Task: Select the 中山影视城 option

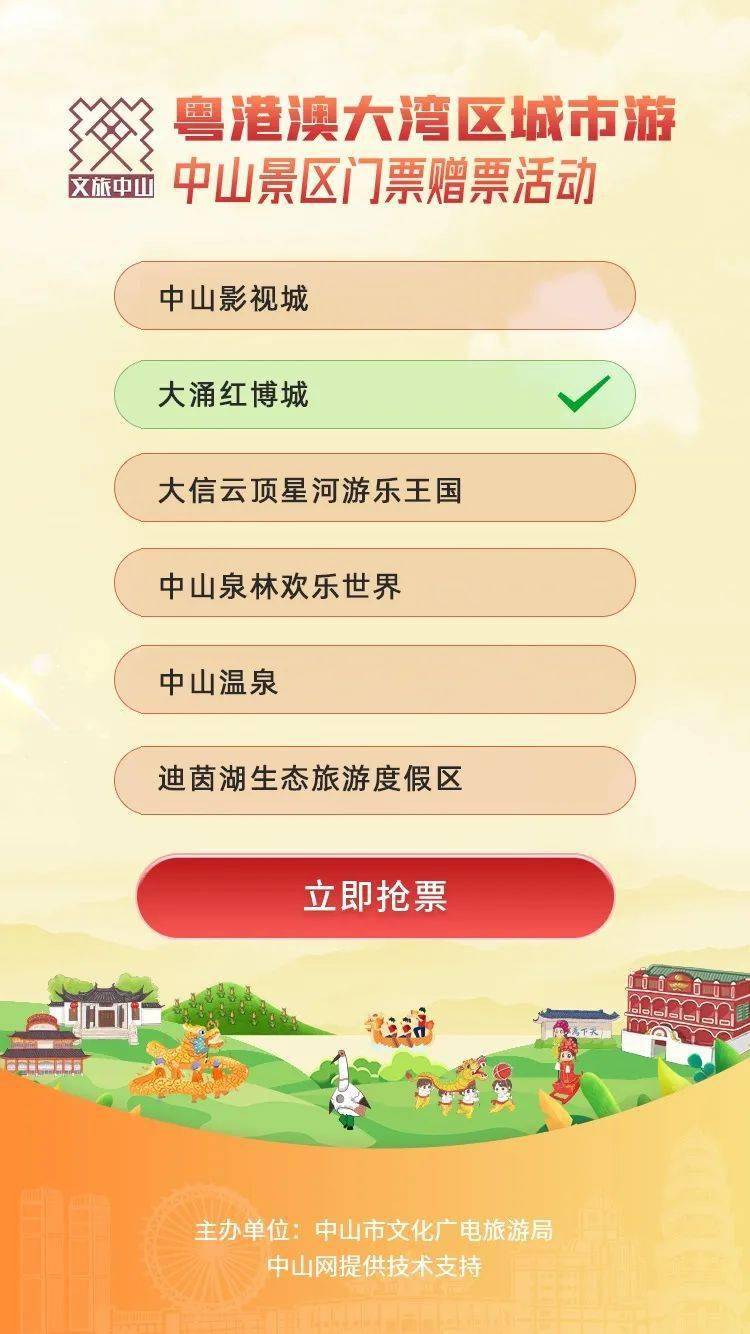Action: click(374, 297)
